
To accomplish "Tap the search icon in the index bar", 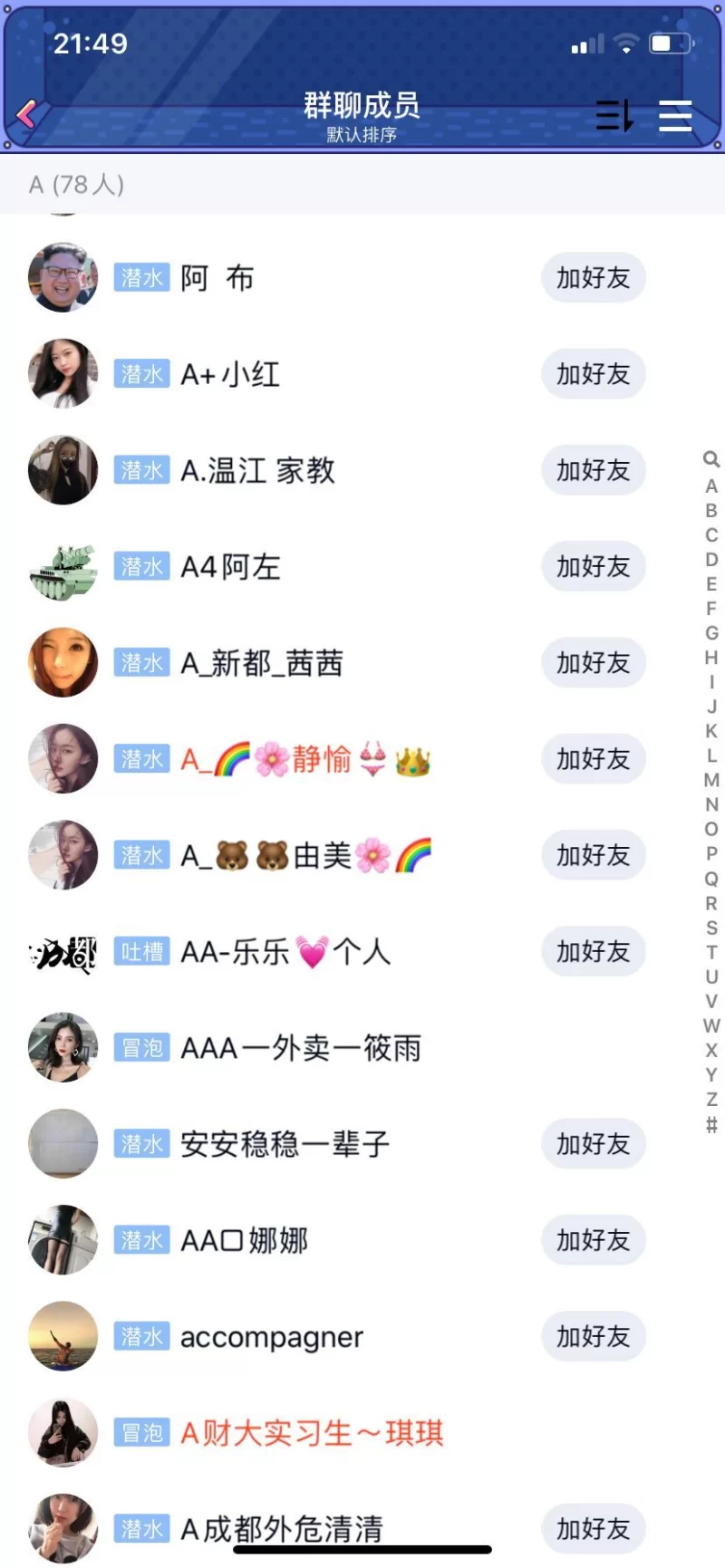I will [x=711, y=459].
